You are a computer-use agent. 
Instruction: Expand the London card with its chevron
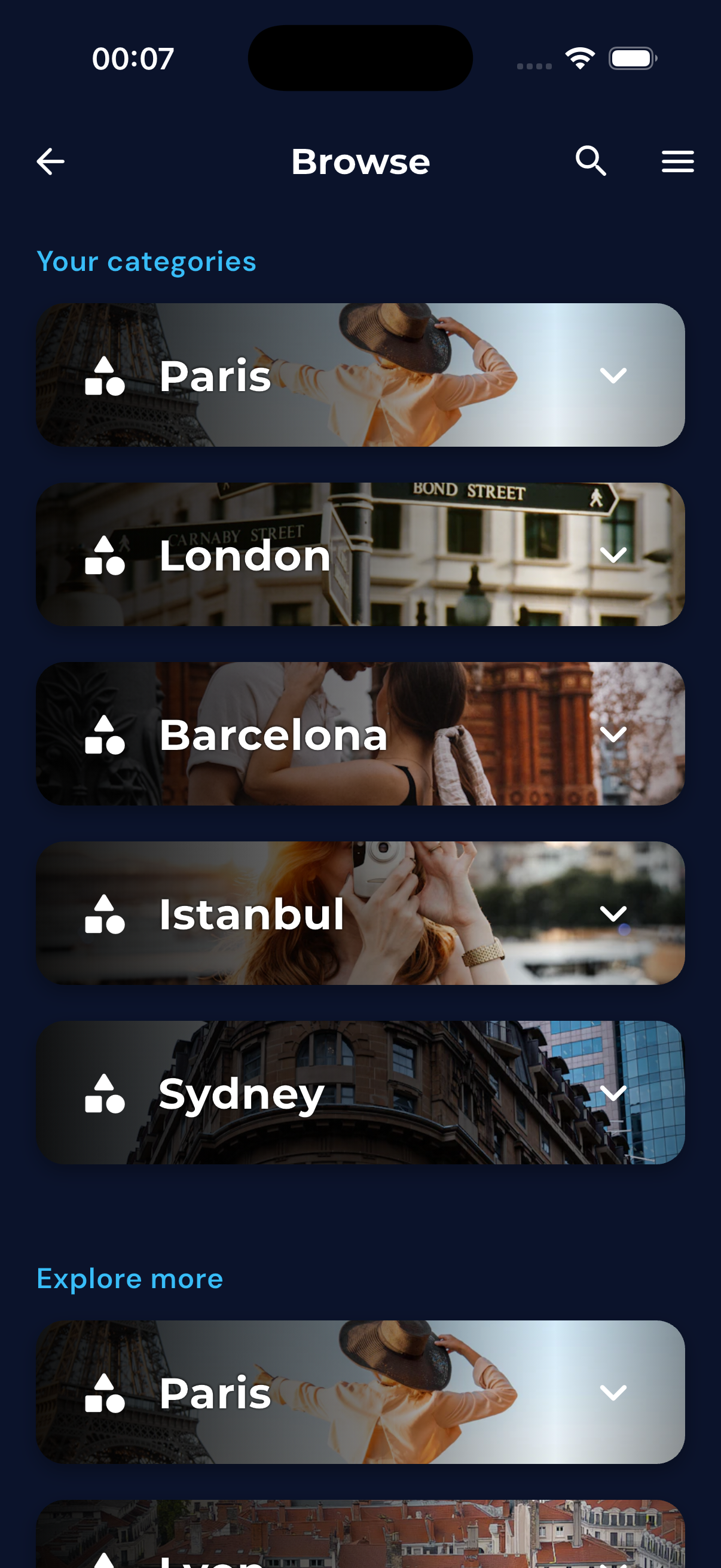pos(614,554)
